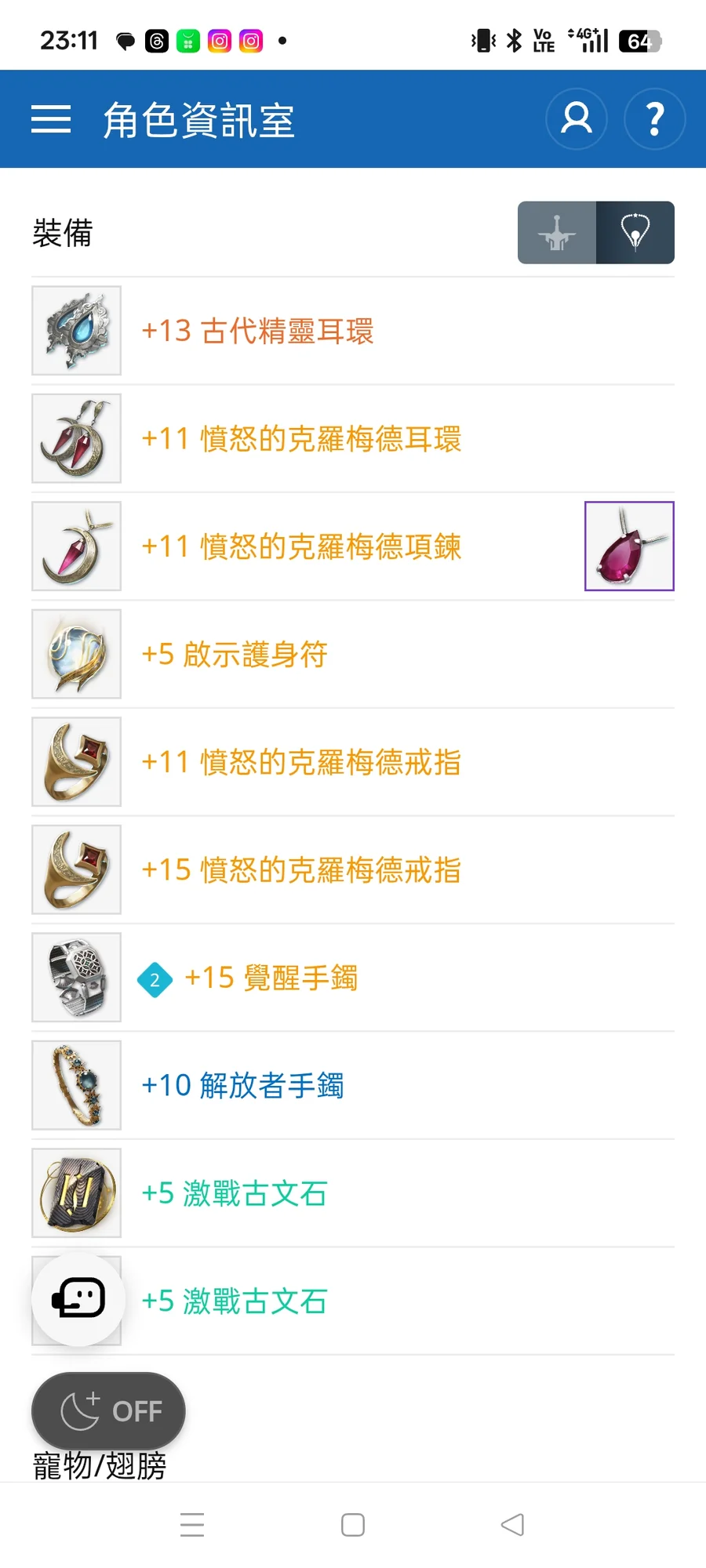Viewport: 706px width, 1568px height.
Task: Open +13 古代精靈耳環 item details
Action: click(x=257, y=331)
